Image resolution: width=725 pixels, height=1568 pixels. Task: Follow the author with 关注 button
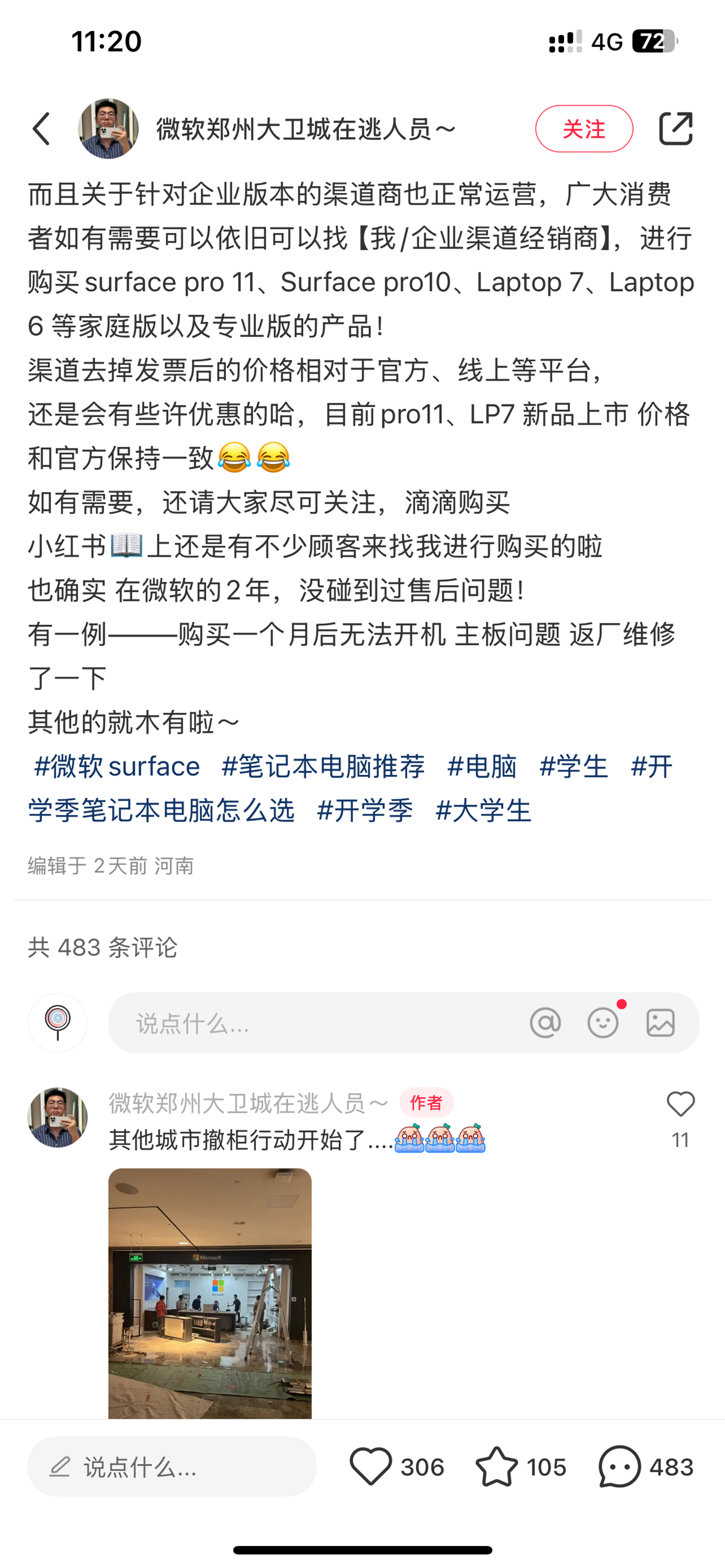click(x=584, y=129)
